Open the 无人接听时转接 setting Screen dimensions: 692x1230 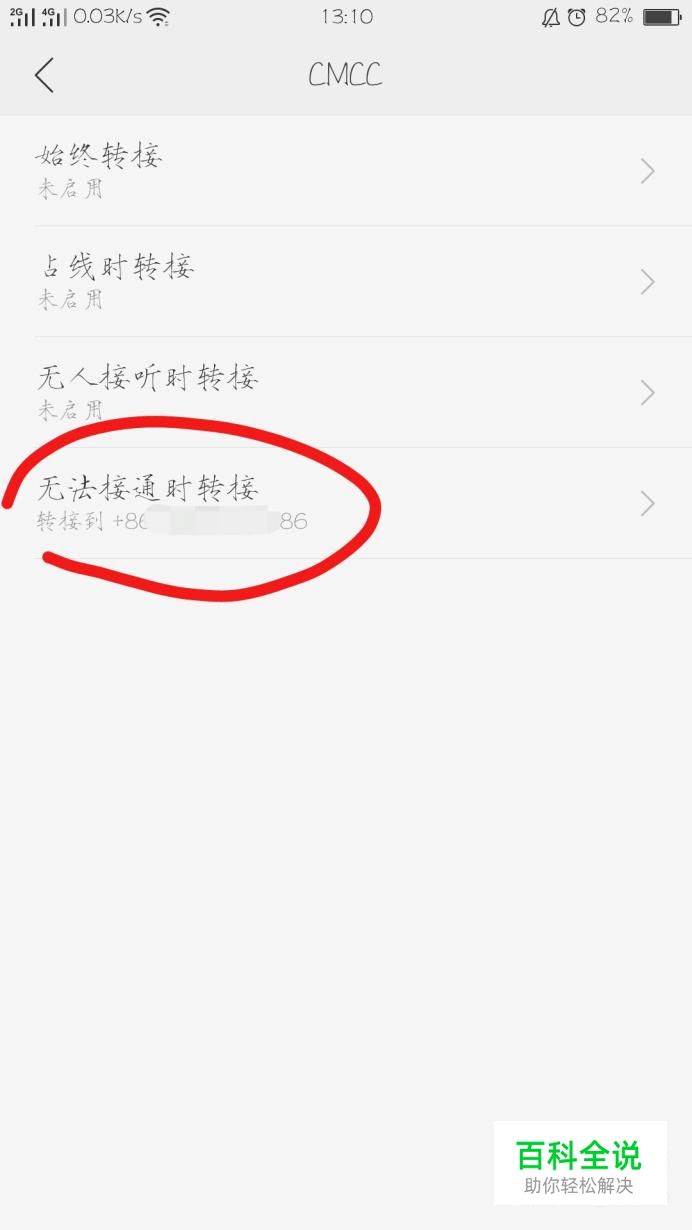tap(346, 393)
